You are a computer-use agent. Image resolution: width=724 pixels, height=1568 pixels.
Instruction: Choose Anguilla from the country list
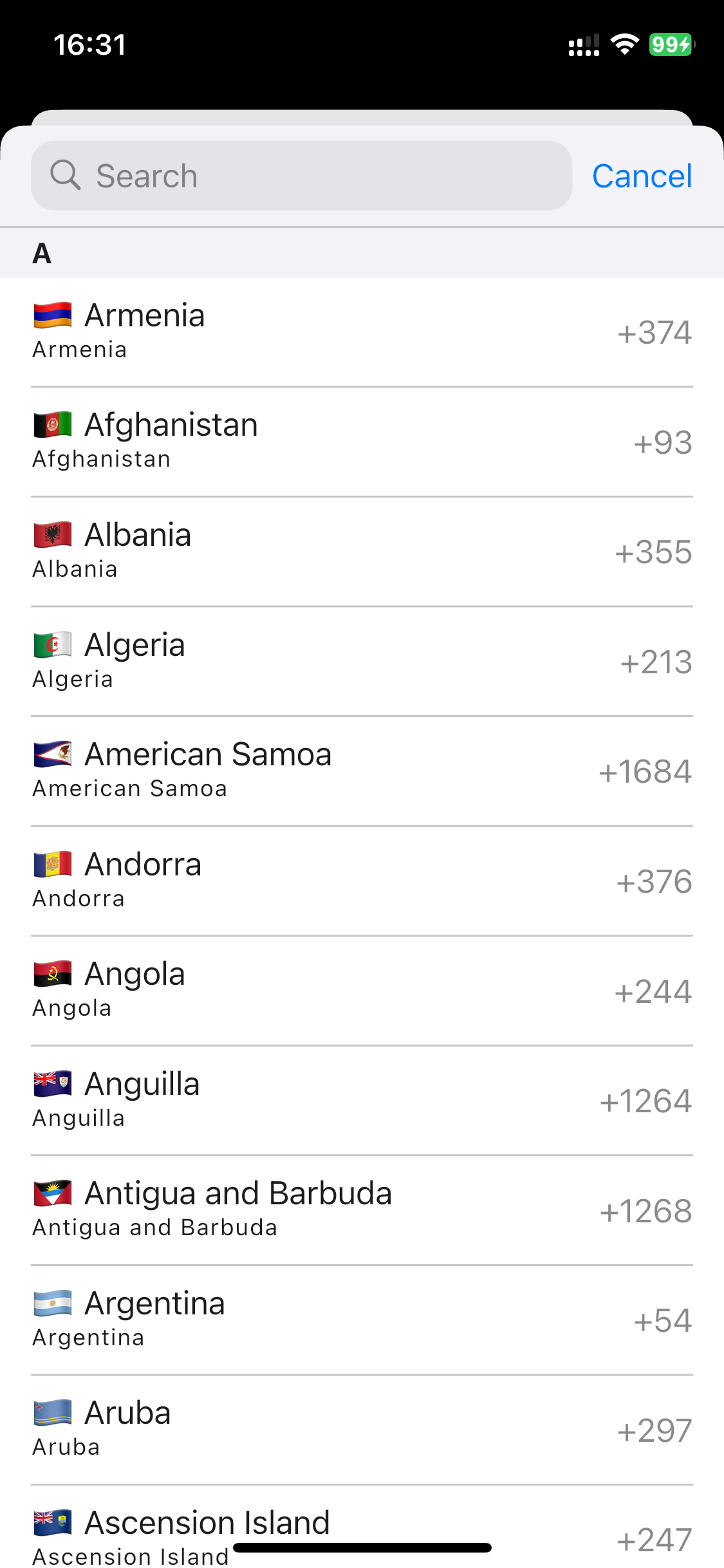tap(362, 1101)
